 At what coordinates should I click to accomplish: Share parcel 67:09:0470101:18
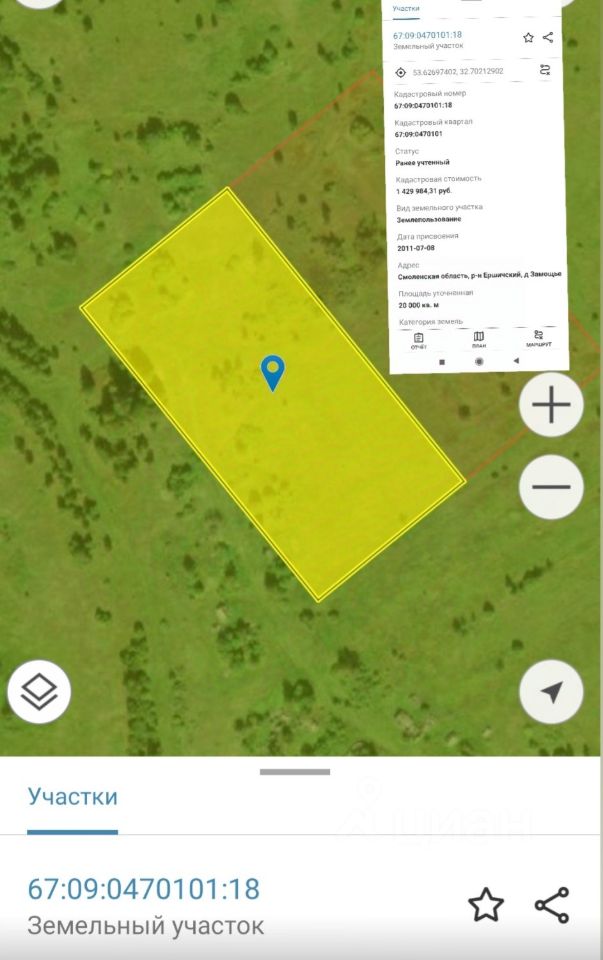pyautogui.click(x=551, y=905)
